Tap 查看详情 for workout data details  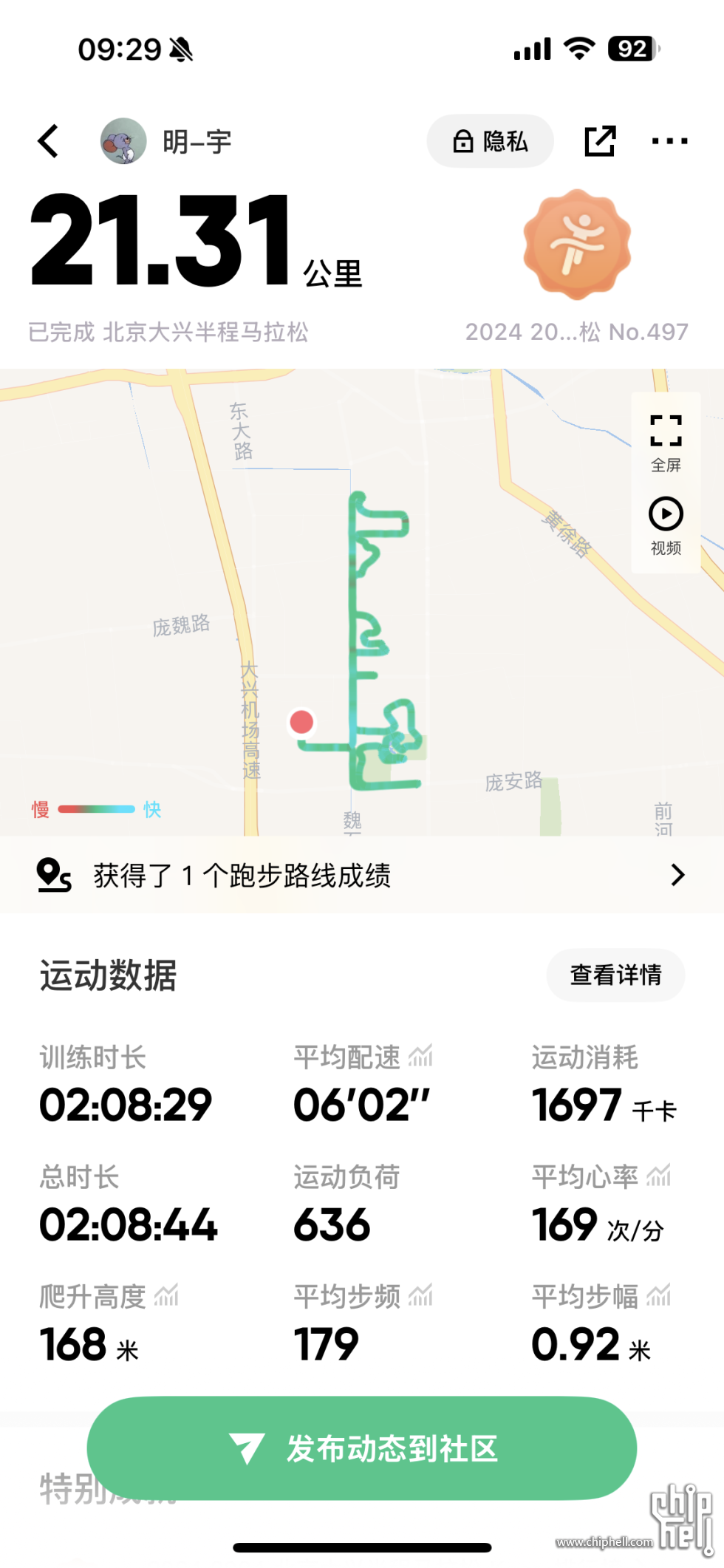coord(615,975)
